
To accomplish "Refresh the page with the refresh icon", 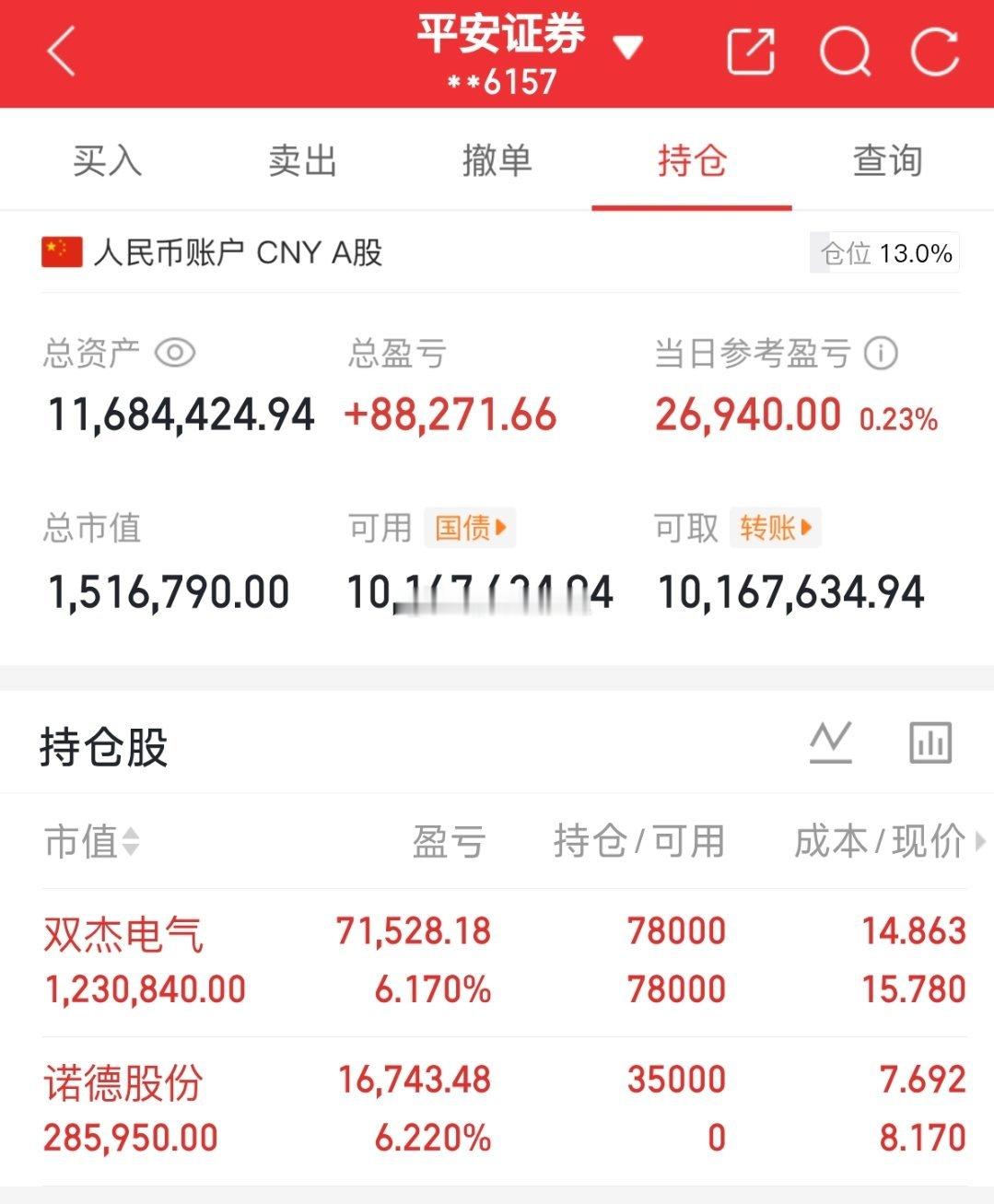I will [937, 51].
